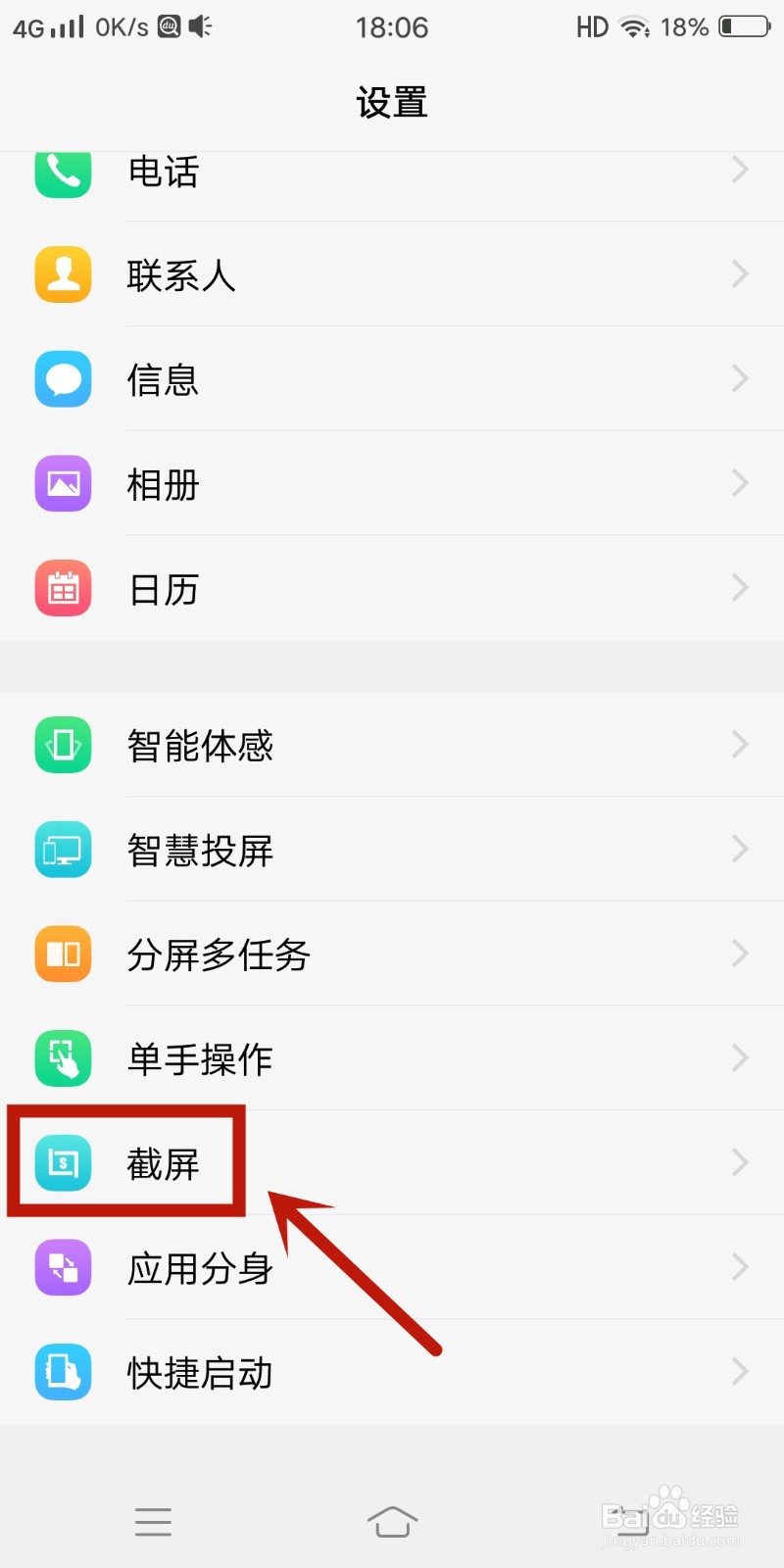Tap the orange 联系人 contacts icon
The image size is (784, 1568).
62,274
